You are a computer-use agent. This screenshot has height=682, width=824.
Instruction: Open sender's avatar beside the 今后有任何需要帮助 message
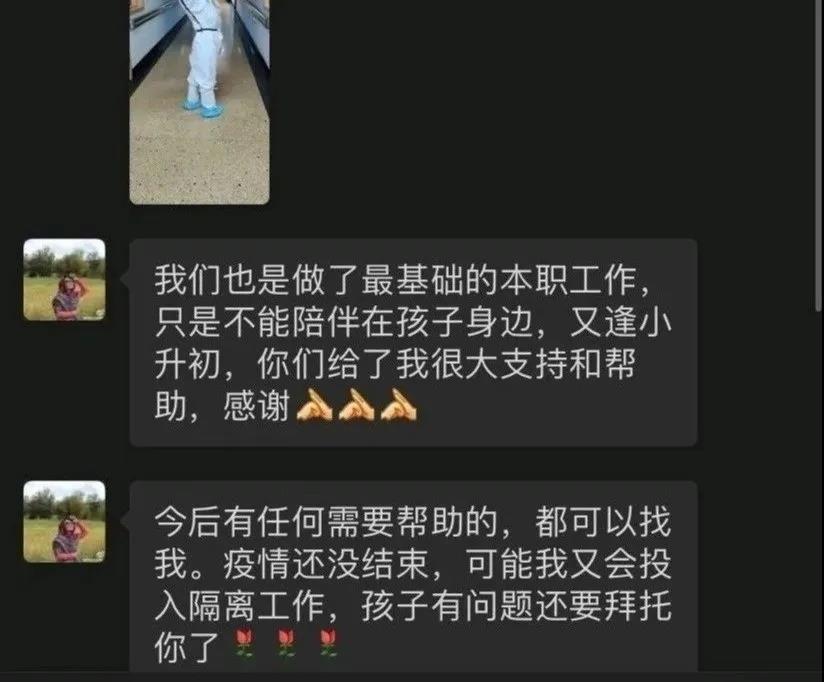pyautogui.click(x=64, y=521)
